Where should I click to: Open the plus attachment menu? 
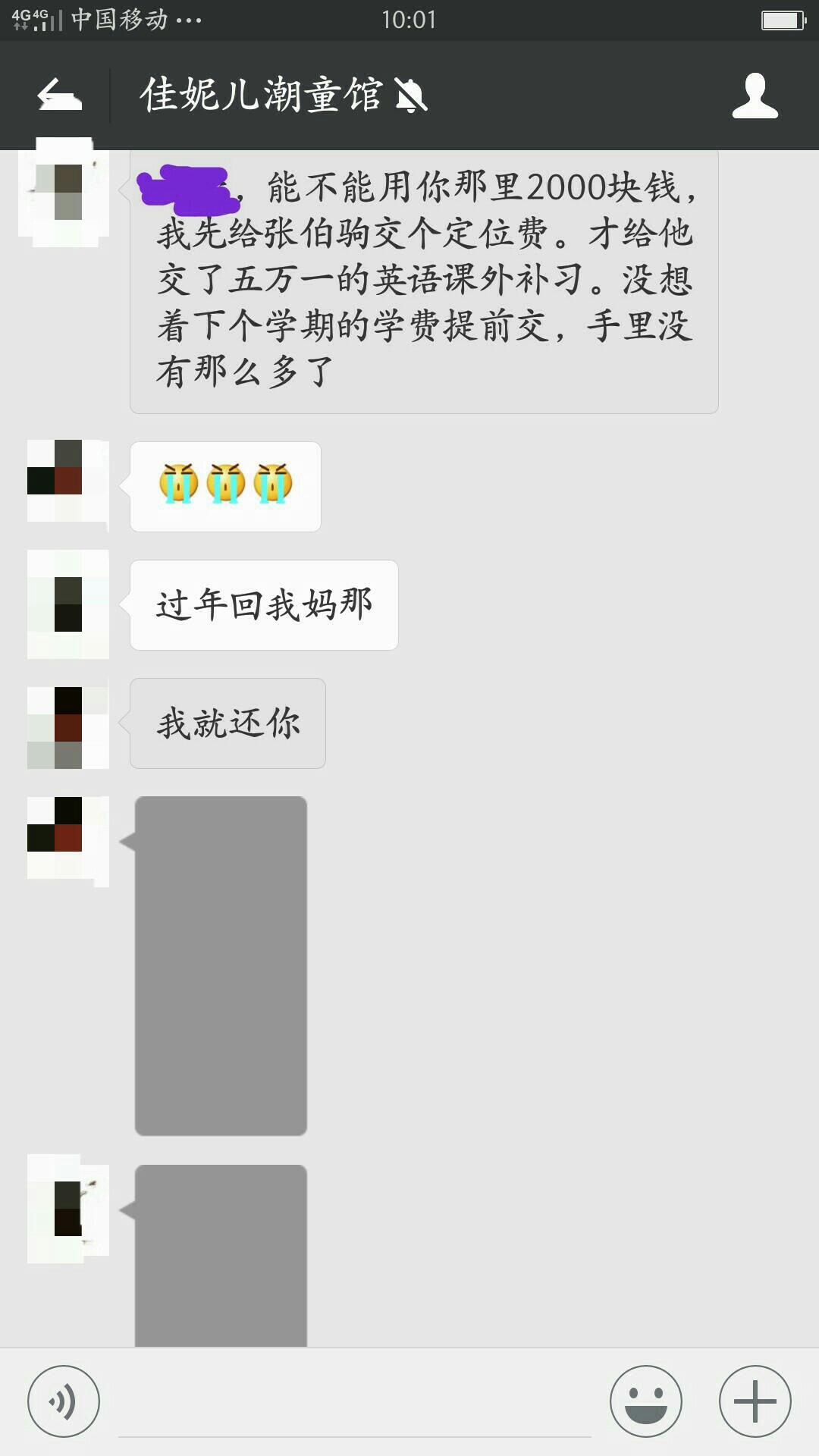pyautogui.click(x=755, y=1401)
